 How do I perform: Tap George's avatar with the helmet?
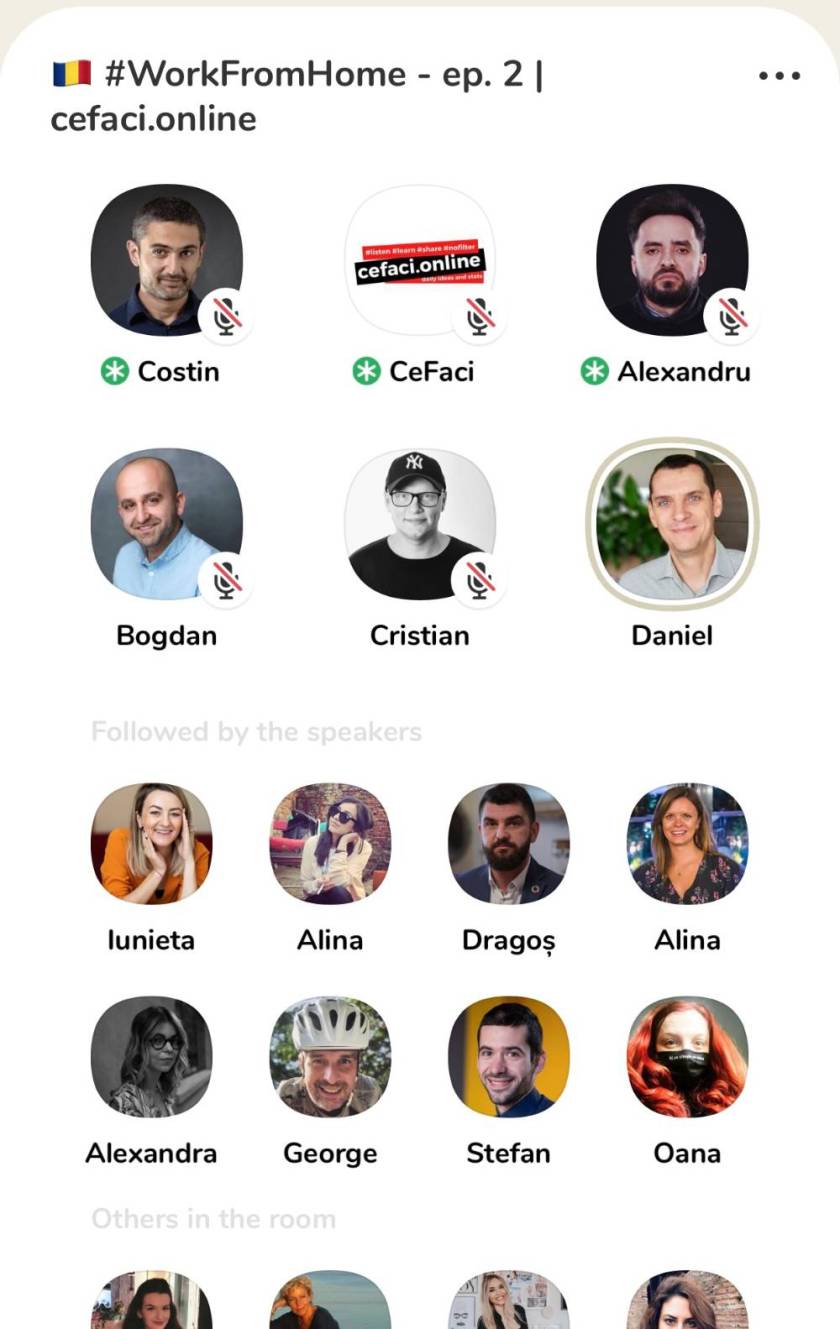click(330, 1056)
